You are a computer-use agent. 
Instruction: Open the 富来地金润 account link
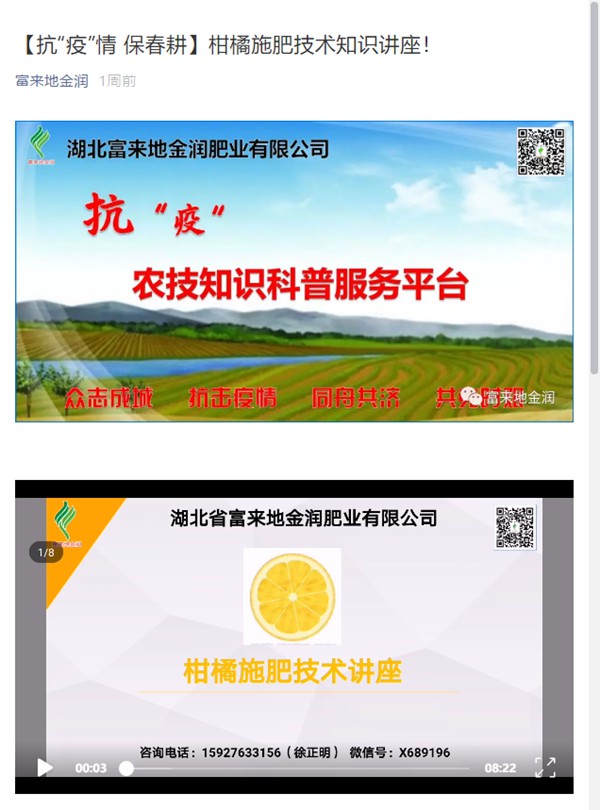pos(51,81)
